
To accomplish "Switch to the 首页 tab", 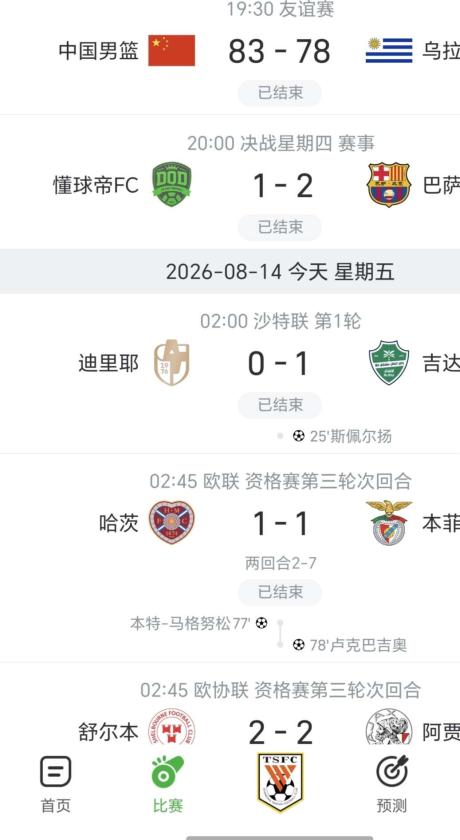I will (56, 784).
